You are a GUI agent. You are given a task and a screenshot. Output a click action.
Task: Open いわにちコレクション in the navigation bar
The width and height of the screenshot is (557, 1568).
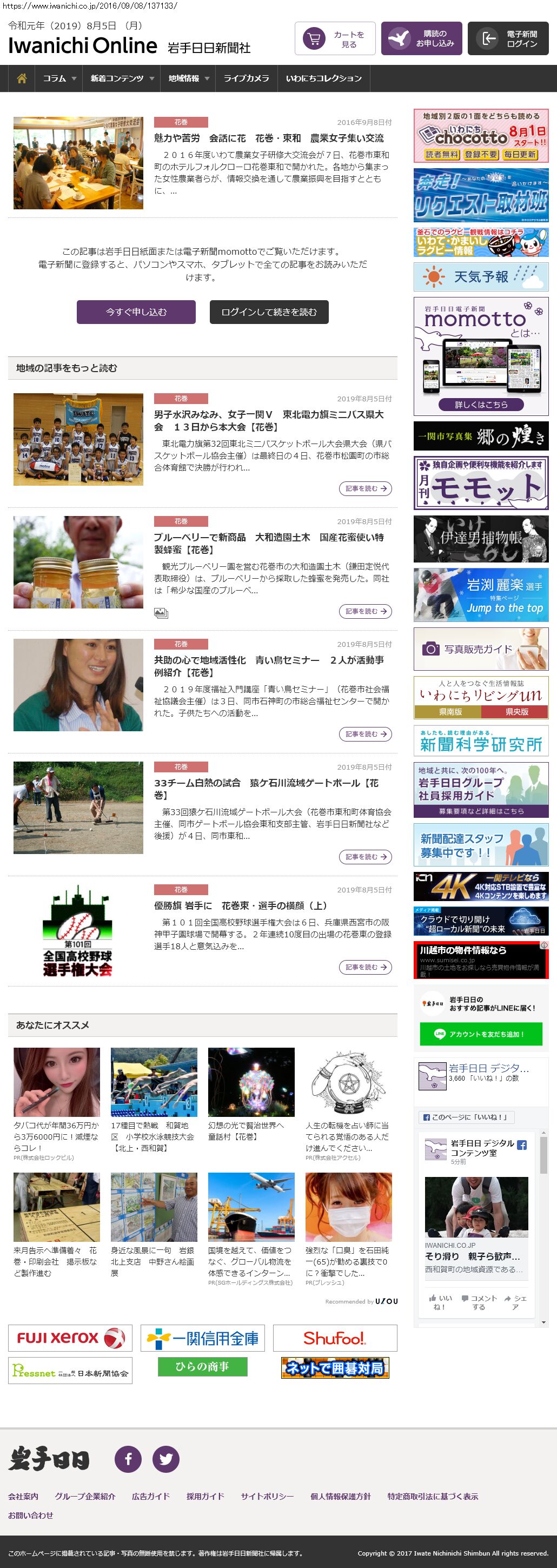(x=323, y=78)
